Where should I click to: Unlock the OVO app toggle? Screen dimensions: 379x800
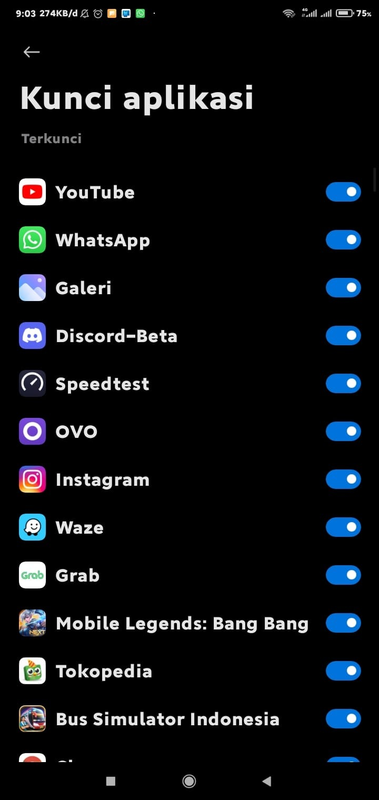click(x=343, y=432)
